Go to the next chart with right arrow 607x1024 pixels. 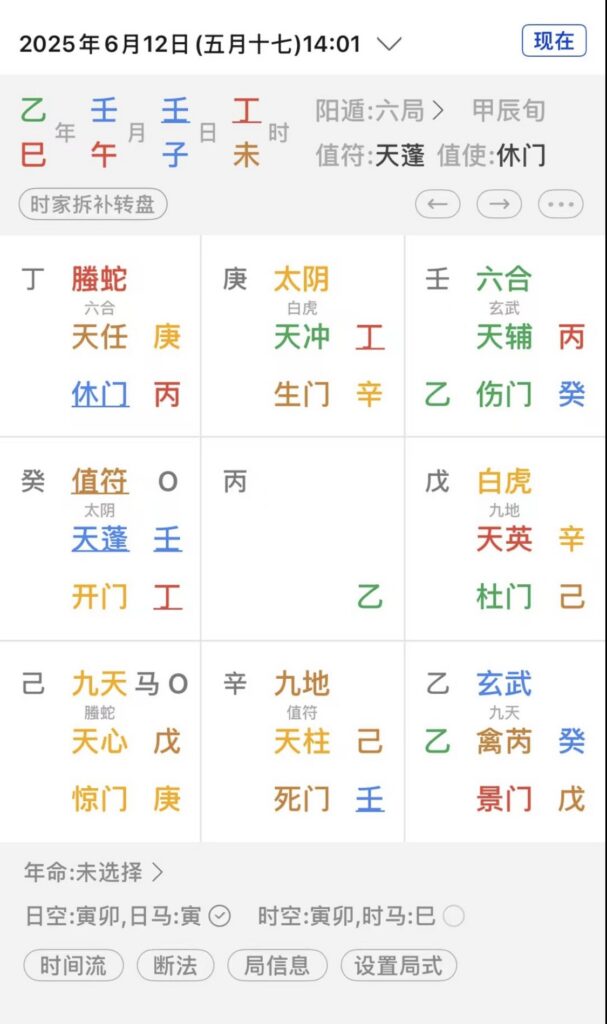coord(499,204)
